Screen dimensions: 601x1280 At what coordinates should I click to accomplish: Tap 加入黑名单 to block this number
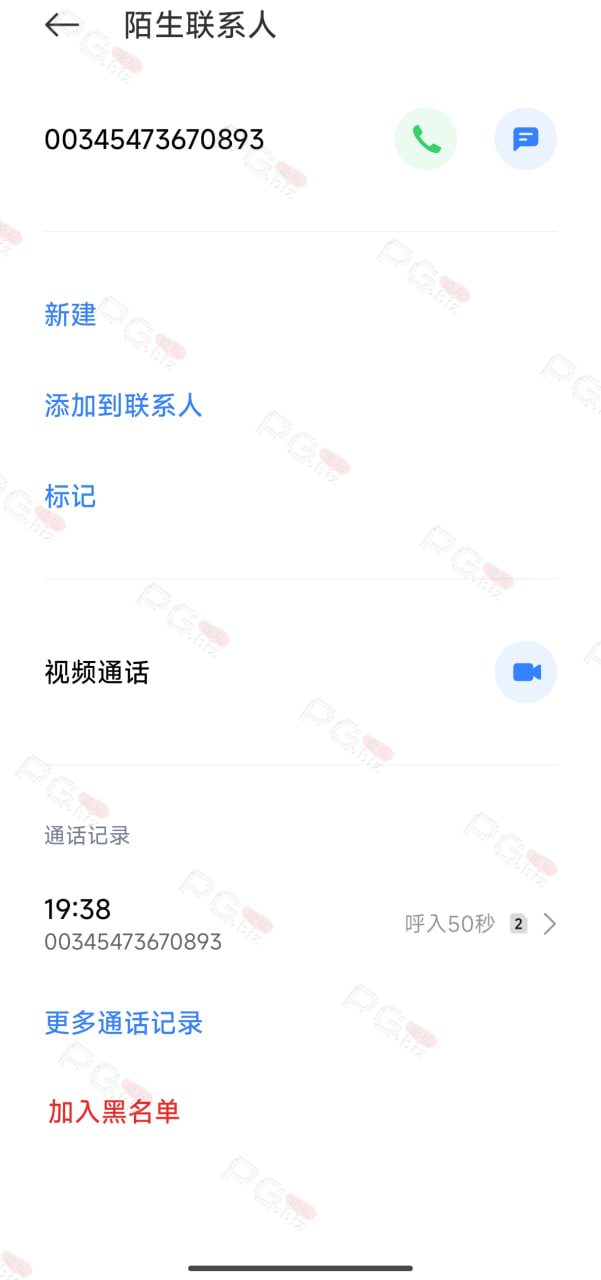click(x=113, y=1111)
